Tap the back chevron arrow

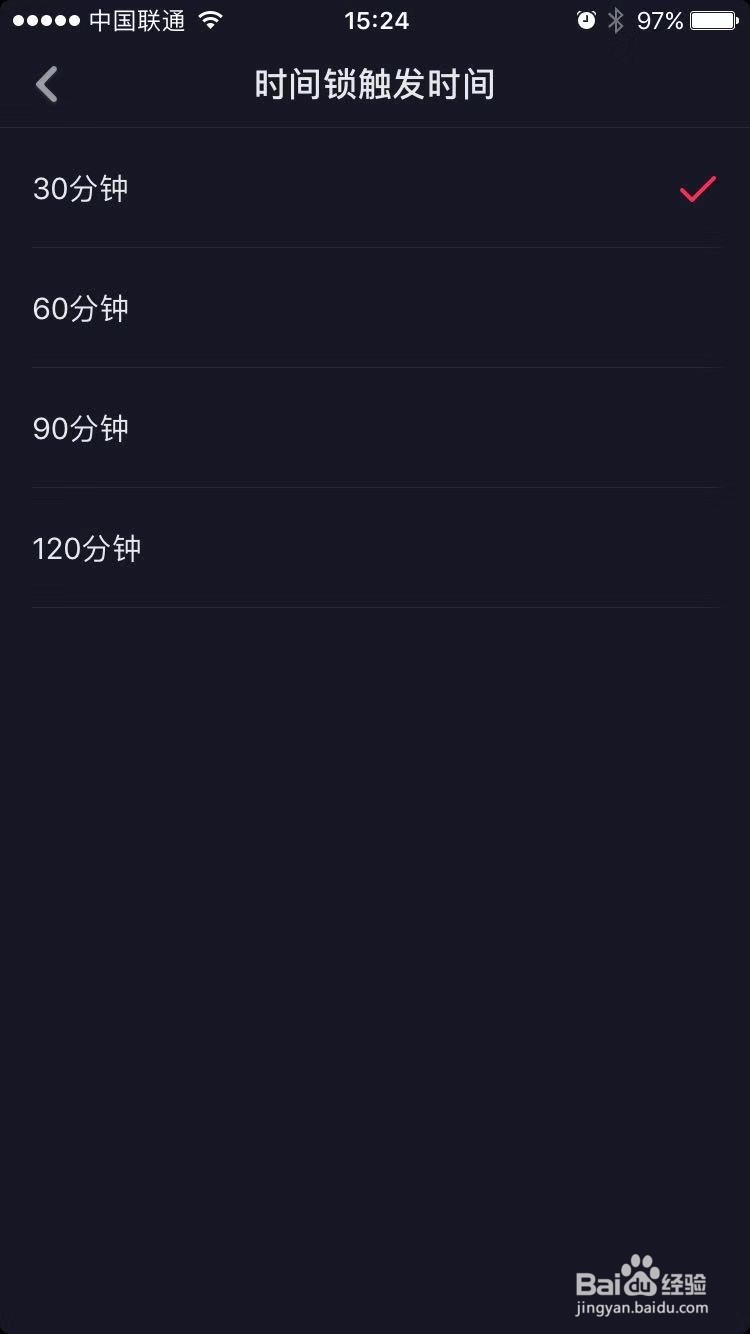point(46,84)
